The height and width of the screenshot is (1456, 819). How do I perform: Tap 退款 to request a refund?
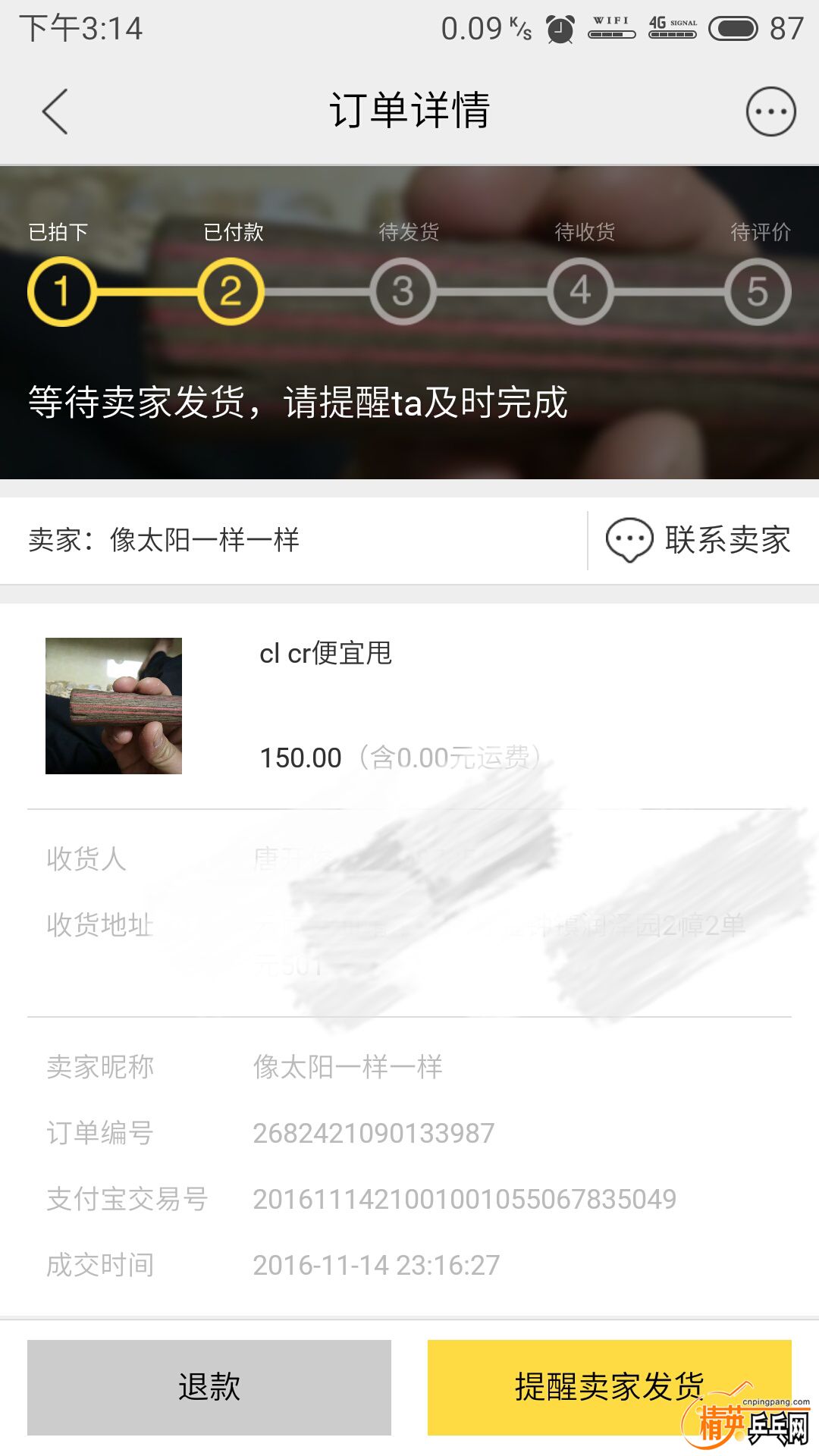209,1387
